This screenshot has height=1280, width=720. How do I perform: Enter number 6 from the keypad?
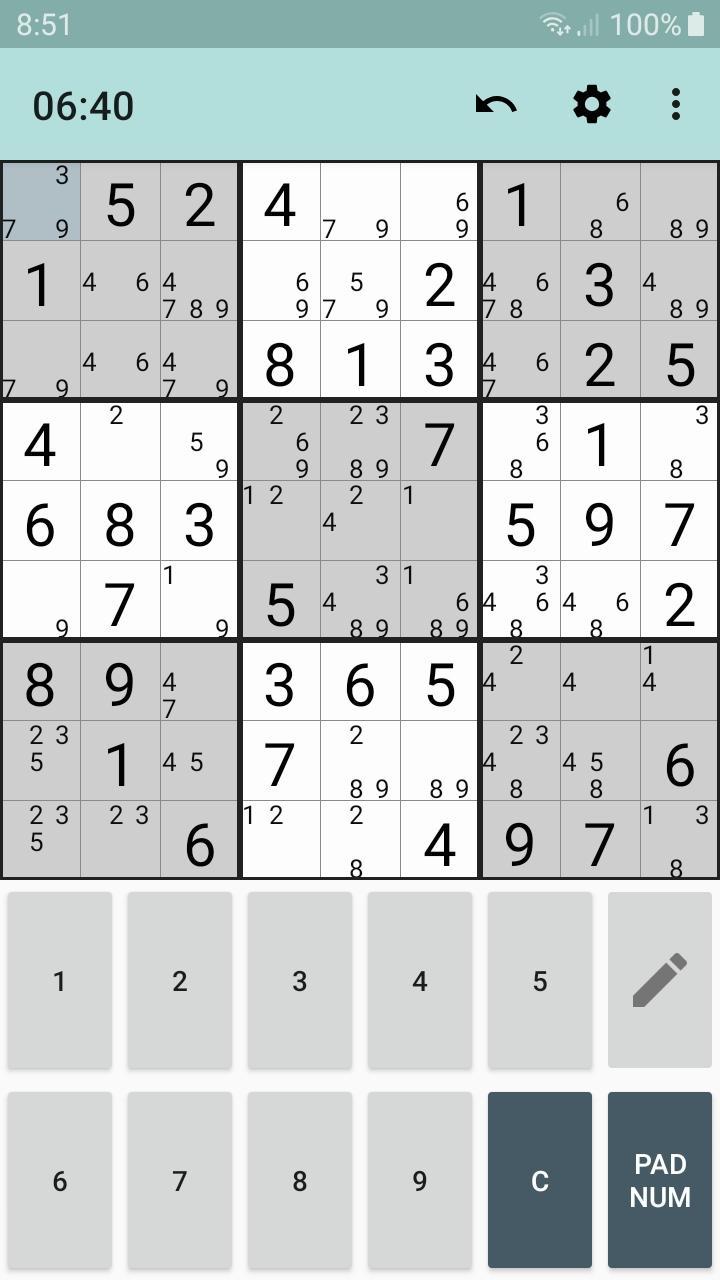click(60, 1181)
